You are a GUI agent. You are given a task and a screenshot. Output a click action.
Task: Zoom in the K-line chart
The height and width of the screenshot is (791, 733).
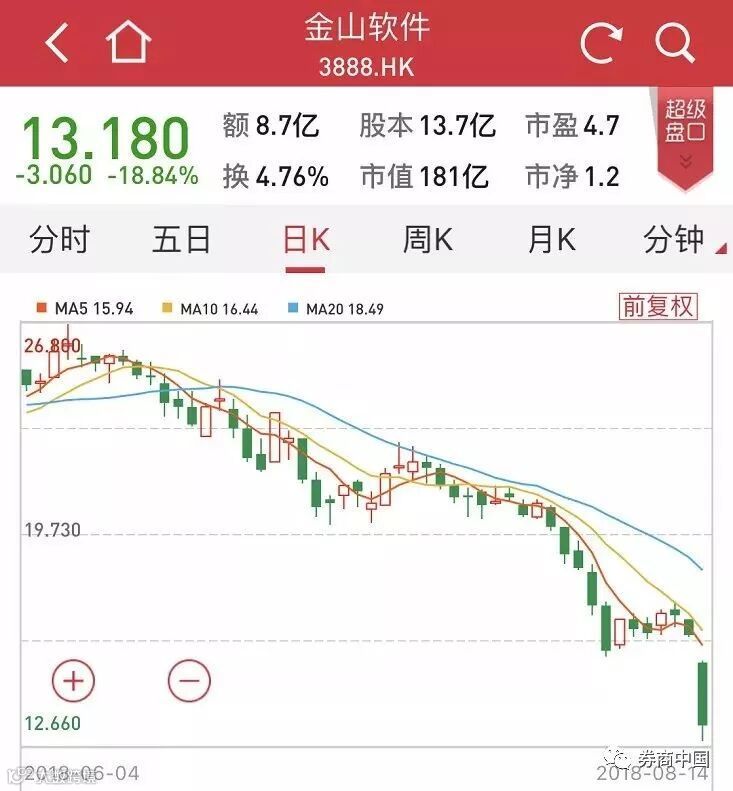(x=73, y=681)
